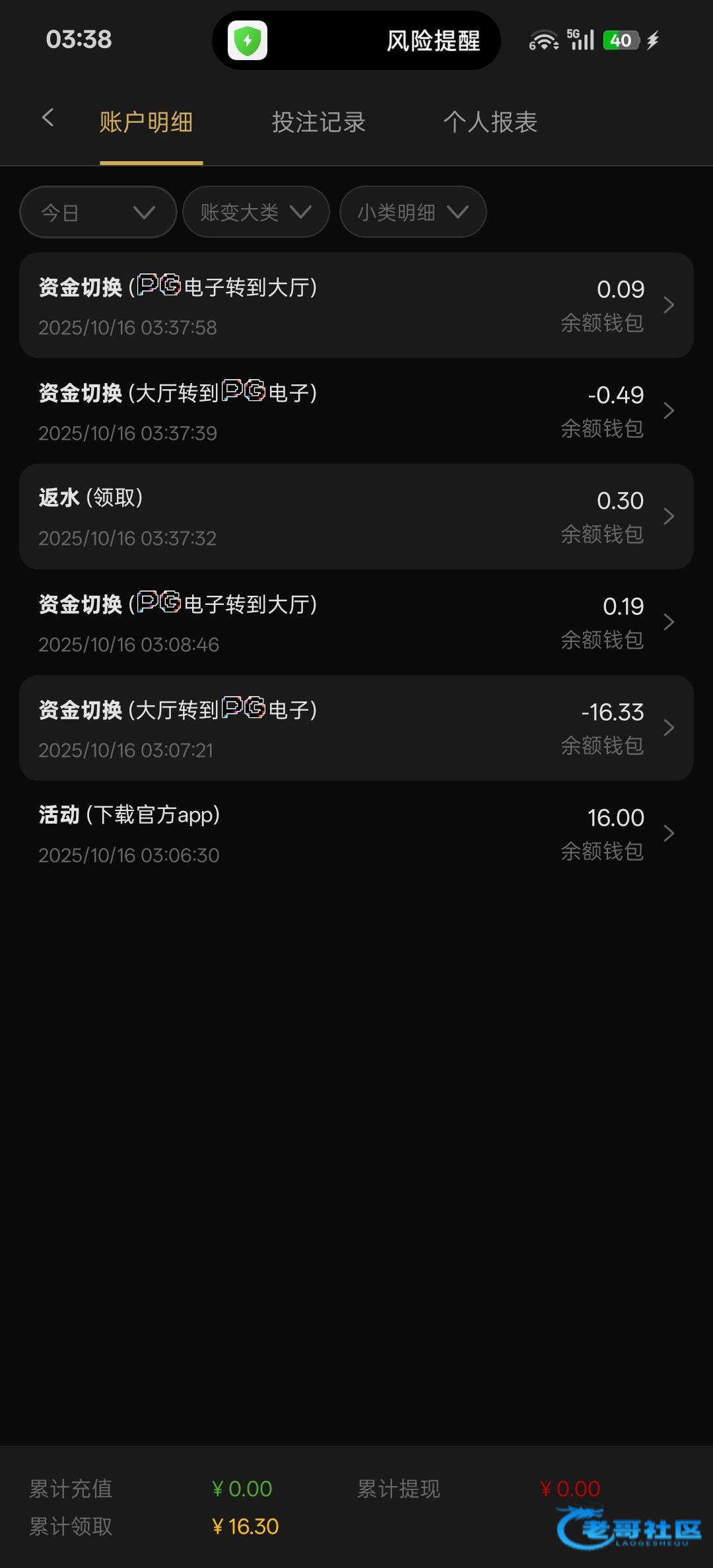Open the -16.33 transfer record
The image size is (713, 1568).
[356, 728]
